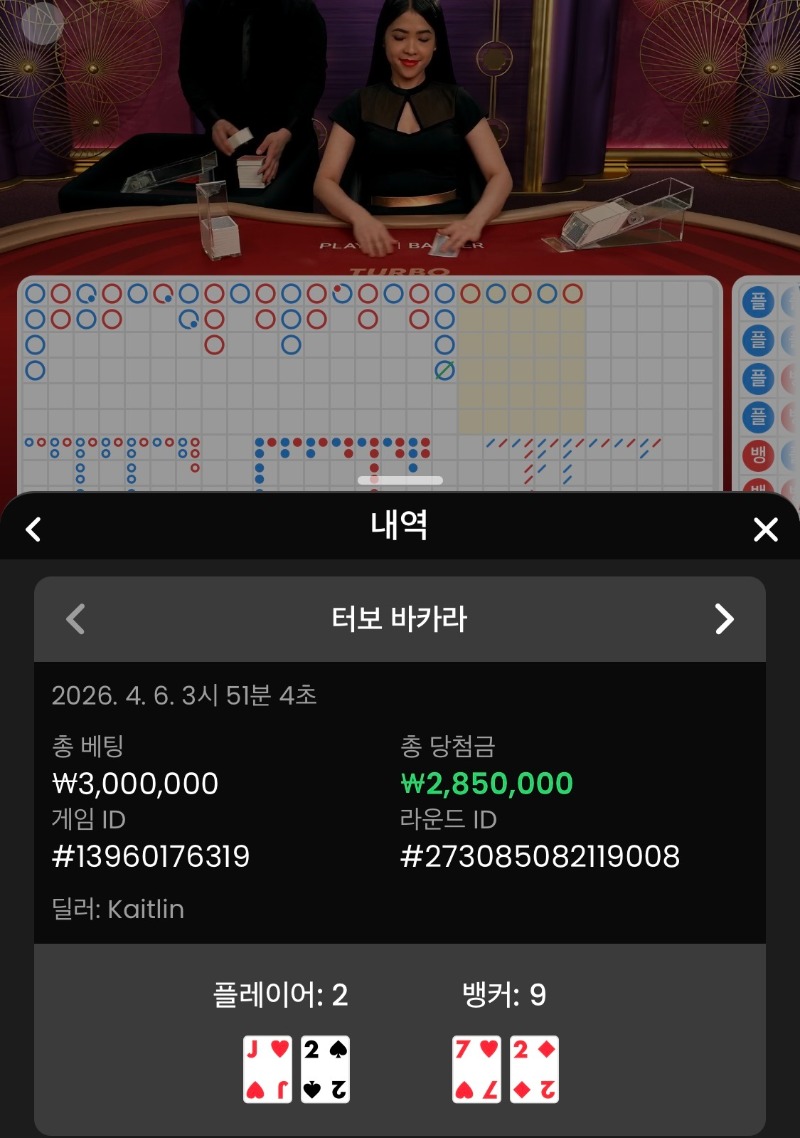Tap the handle above the history panel

point(400,481)
